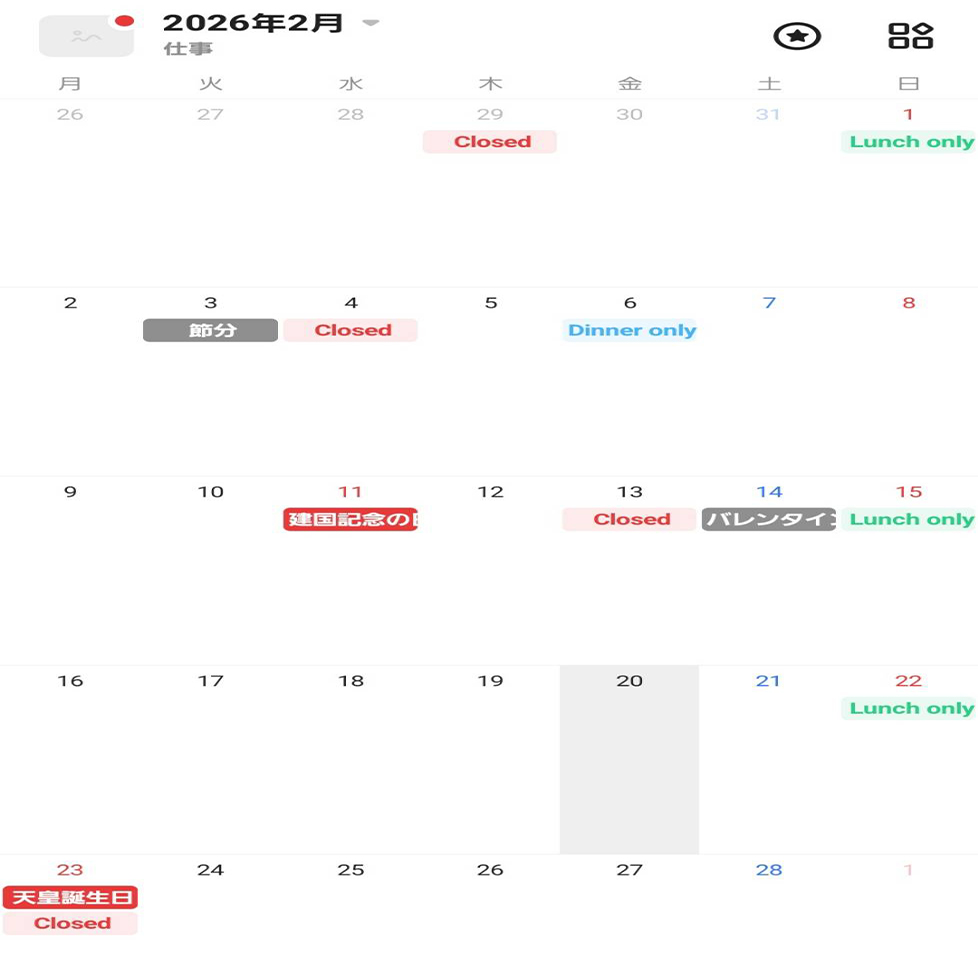Open the month picker dropdown for 2026年2月
Screen dimensions: 978x978
pos(371,23)
